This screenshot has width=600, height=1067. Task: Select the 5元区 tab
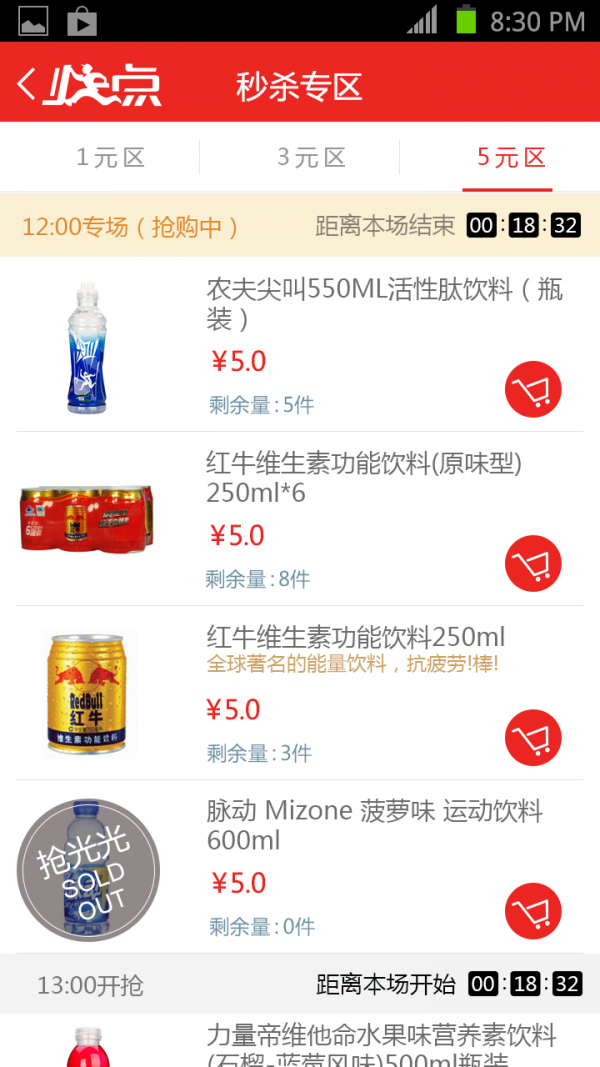tap(511, 157)
